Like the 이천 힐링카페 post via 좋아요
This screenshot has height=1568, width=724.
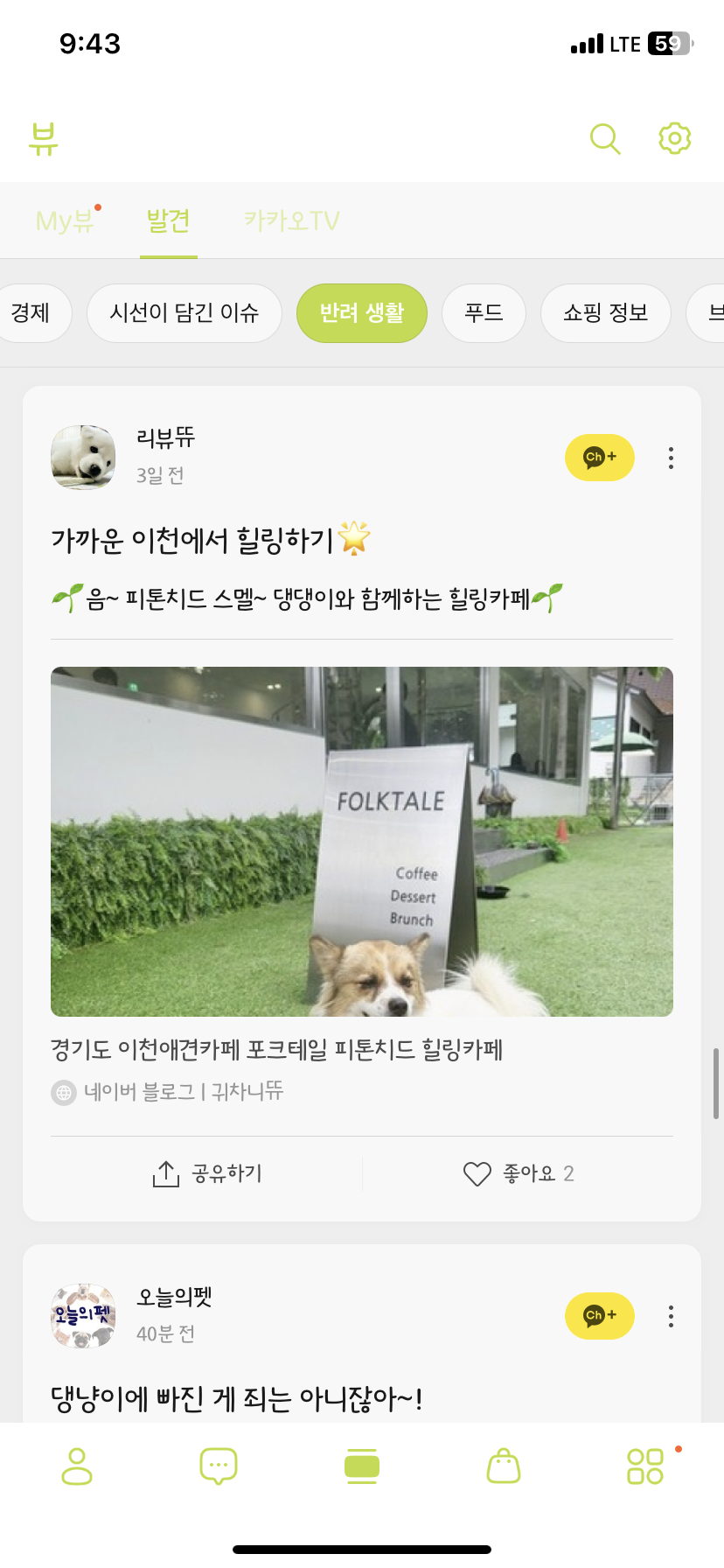(x=519, y=1173)
